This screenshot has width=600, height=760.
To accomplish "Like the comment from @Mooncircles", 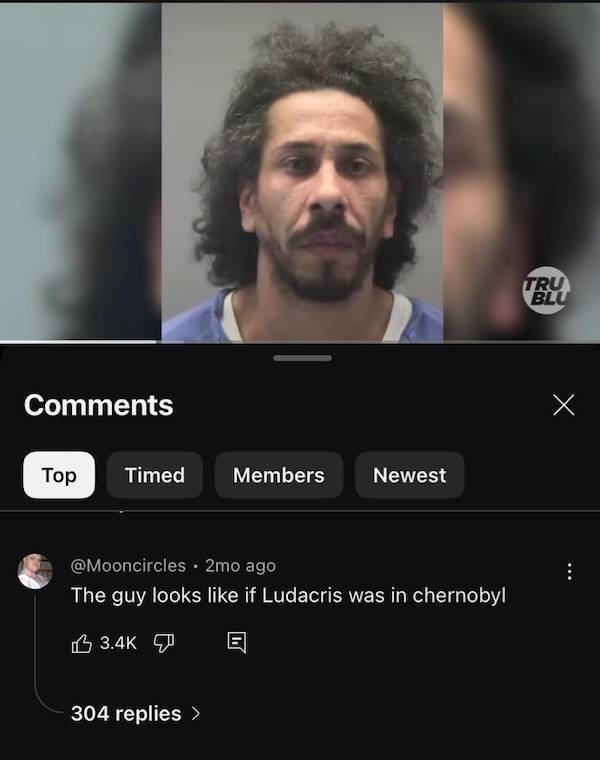I will pyautogui.click(x=82, y=643).
